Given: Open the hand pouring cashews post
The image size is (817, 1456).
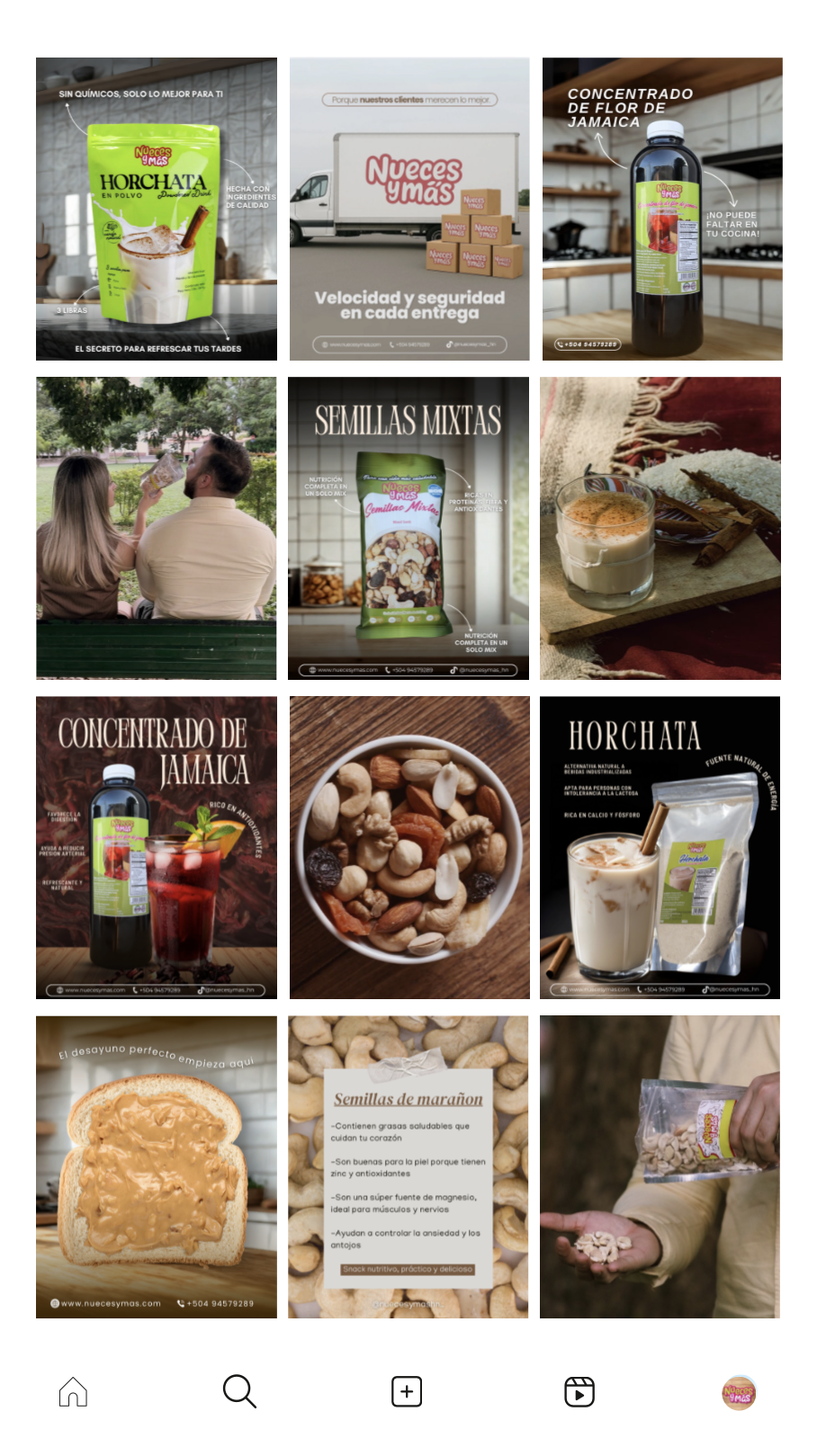Looking at the screenshot, I should click(x=660, y=1166).
